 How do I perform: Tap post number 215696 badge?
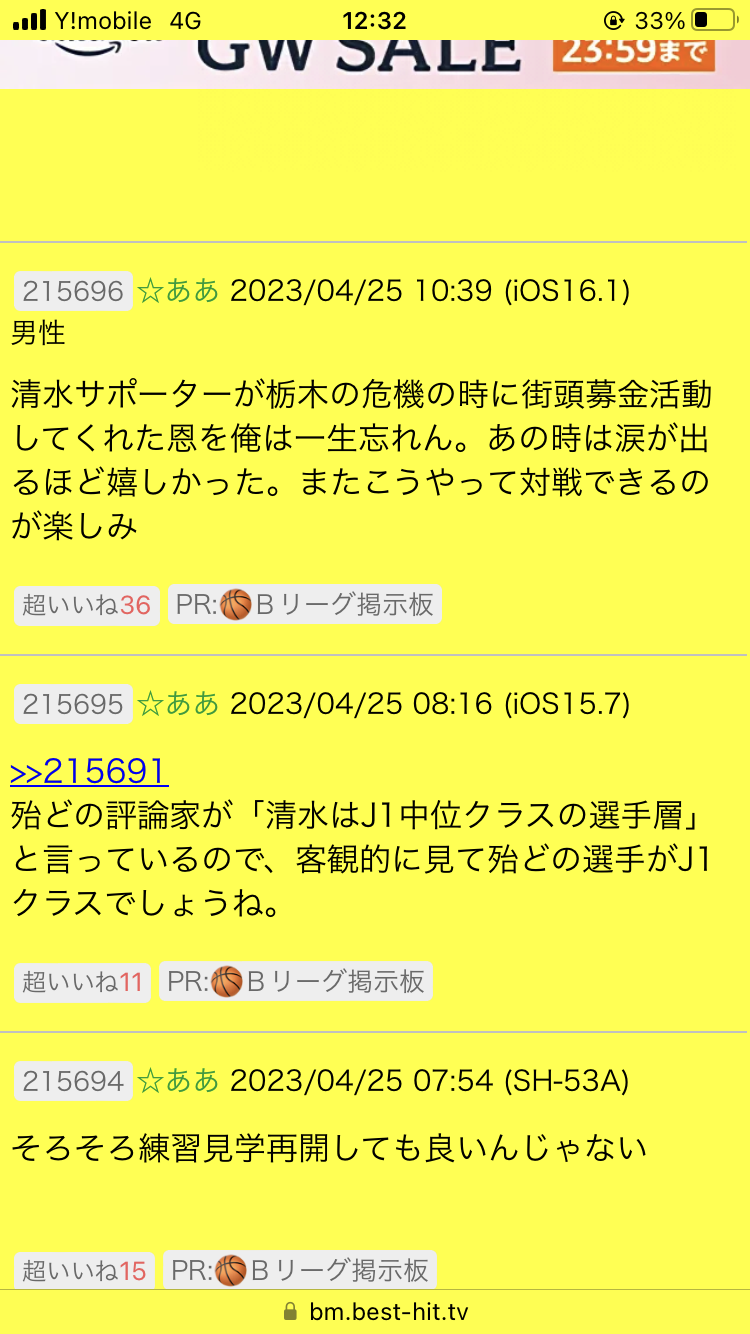click(x=73, y=291)
